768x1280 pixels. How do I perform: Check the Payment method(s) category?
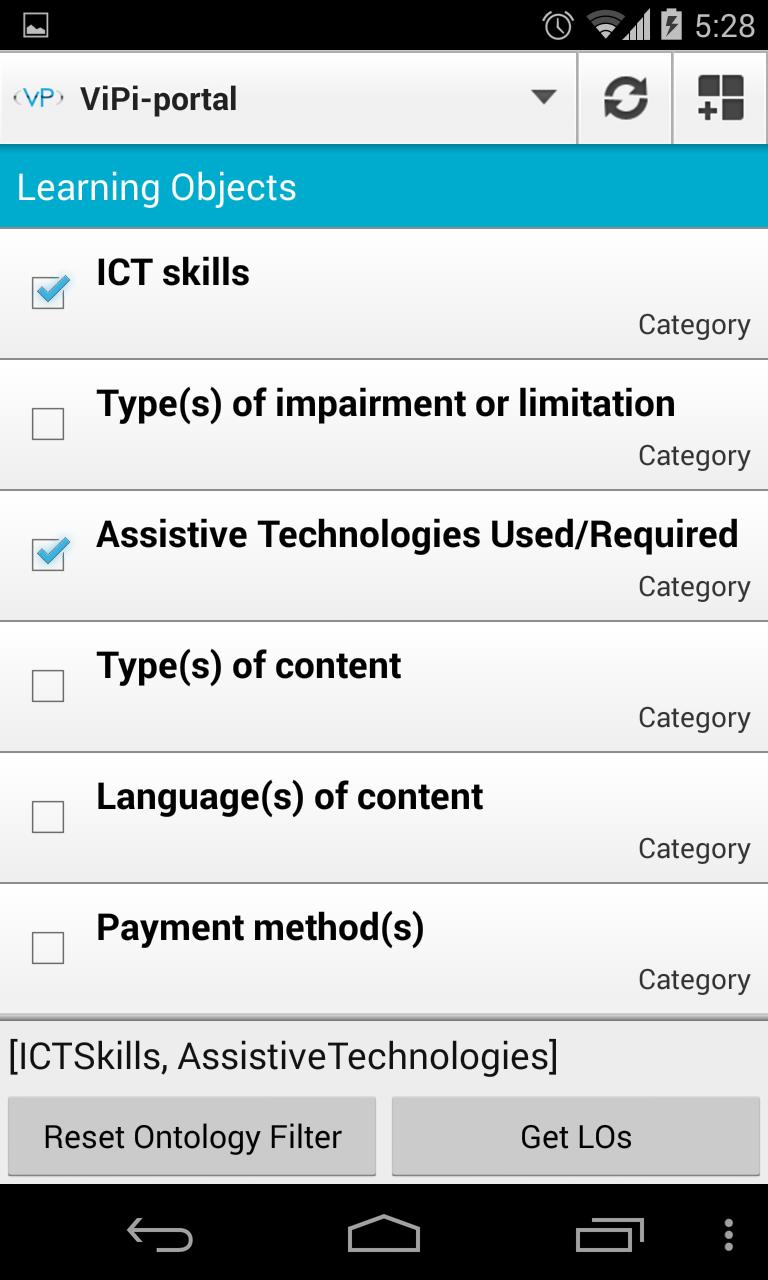[48, 947]
